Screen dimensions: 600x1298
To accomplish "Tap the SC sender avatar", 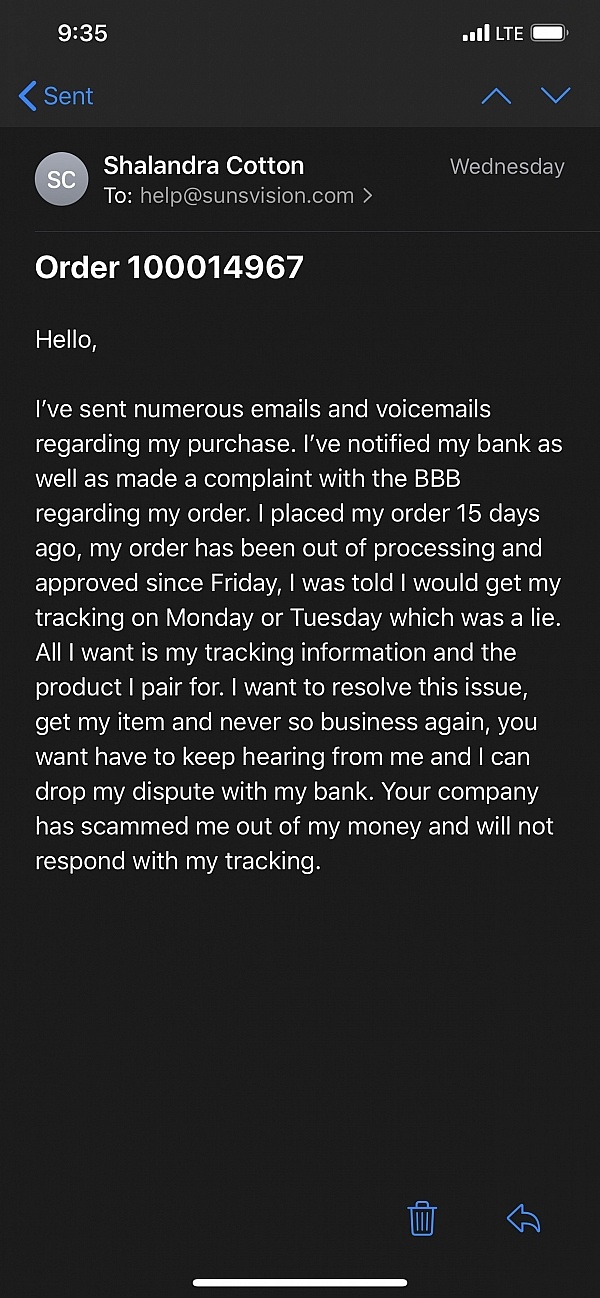I will [x=61, y=180].
